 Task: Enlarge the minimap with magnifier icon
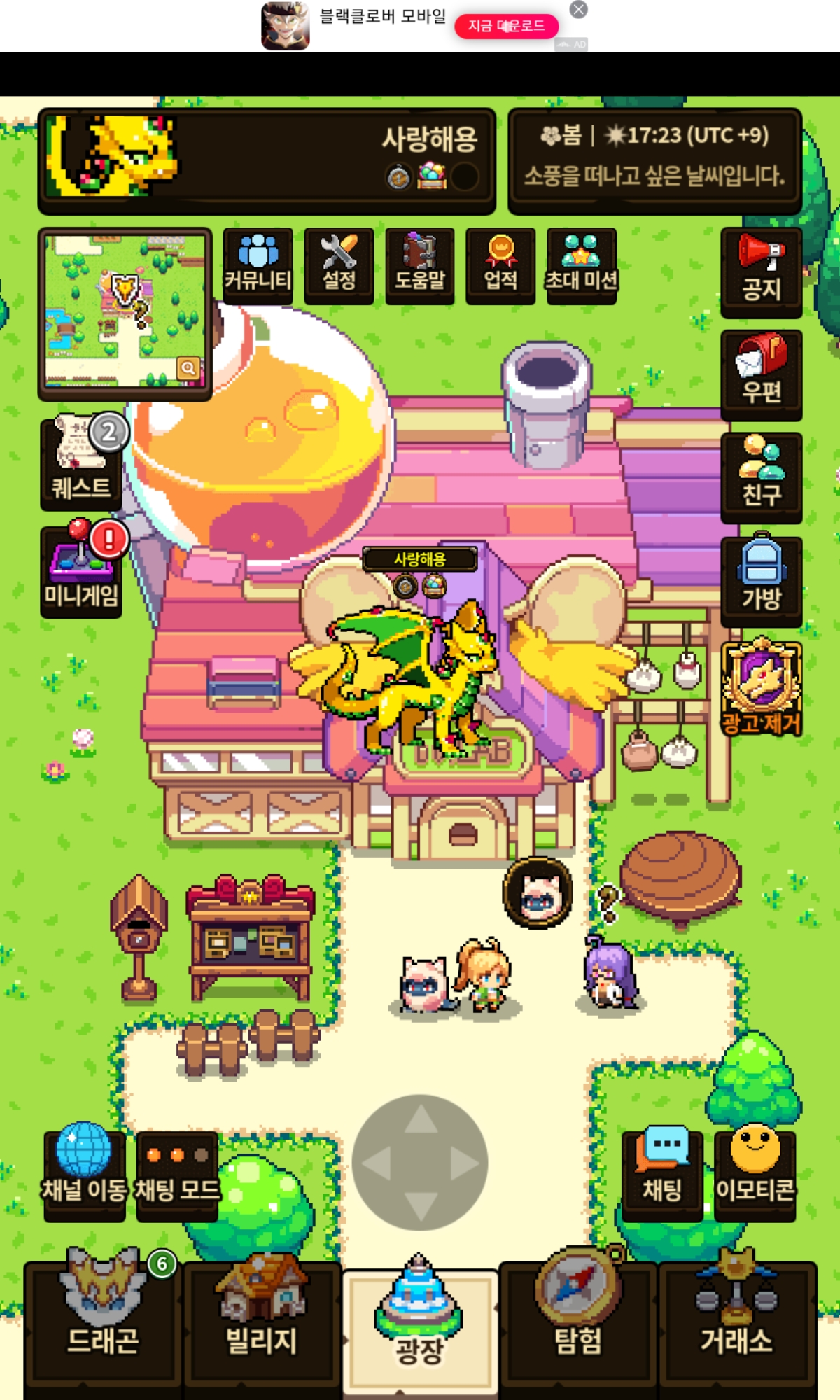pos(188,367)
